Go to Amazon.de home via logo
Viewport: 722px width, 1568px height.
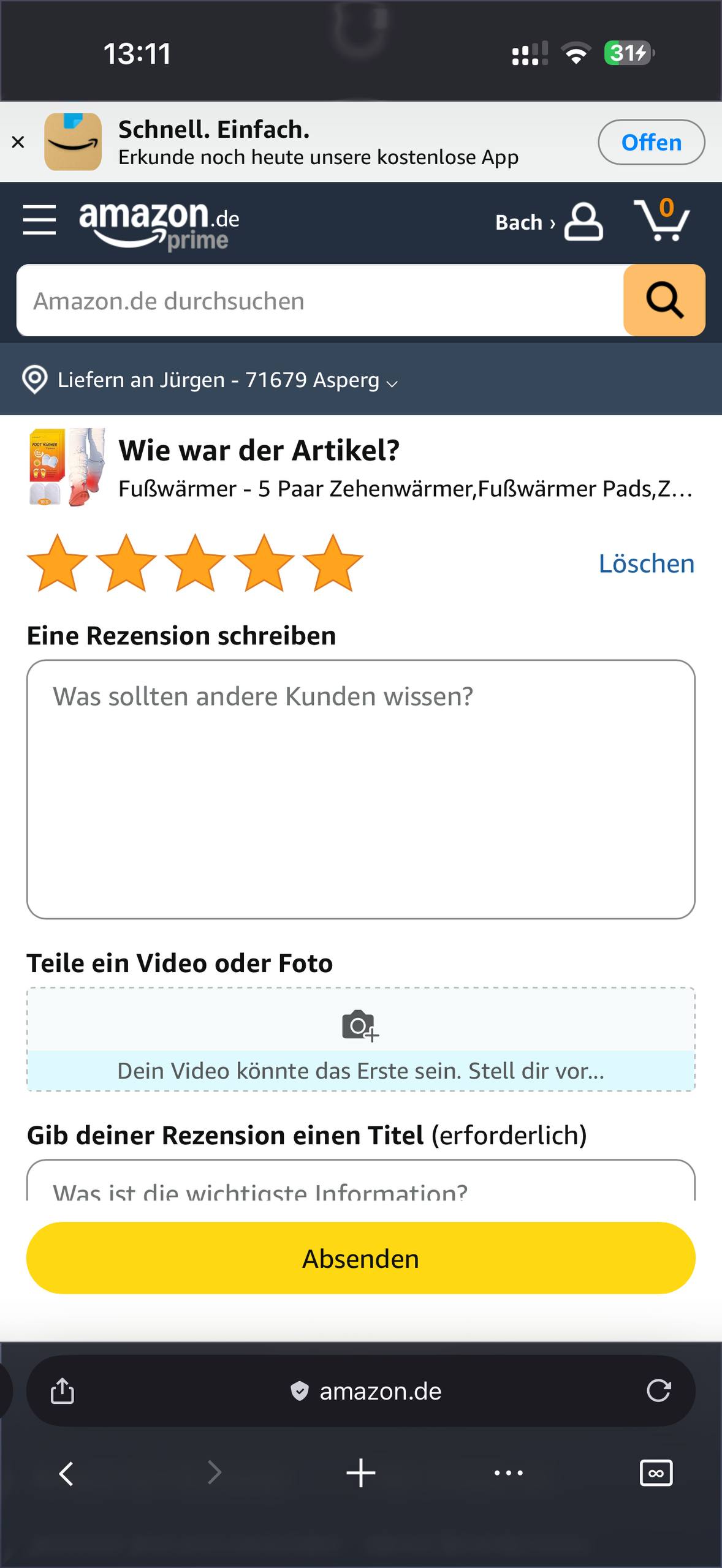click(x=159, y=224)
